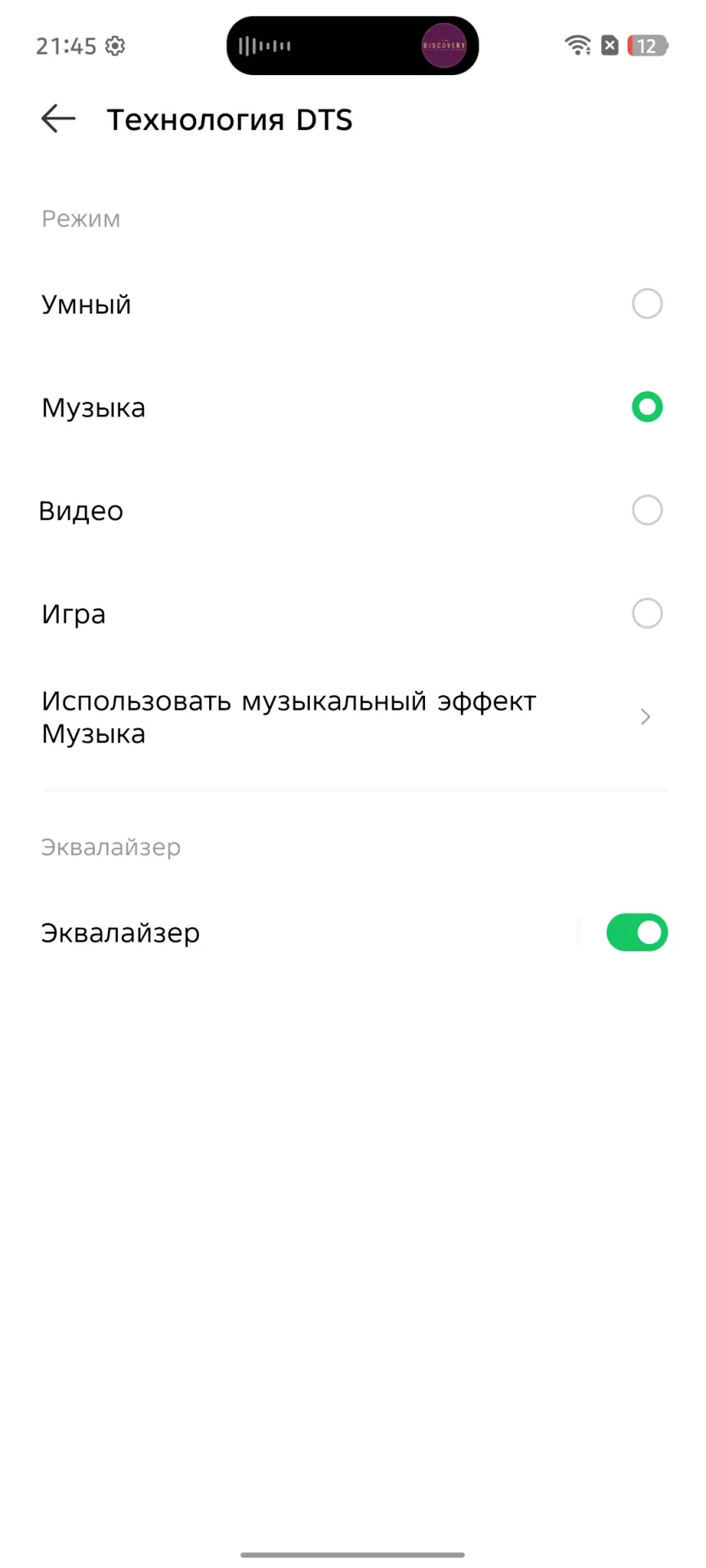706x1568 pixels.
Task: Open Использовать музыкальный эффект Музыка
Action: 327,716
